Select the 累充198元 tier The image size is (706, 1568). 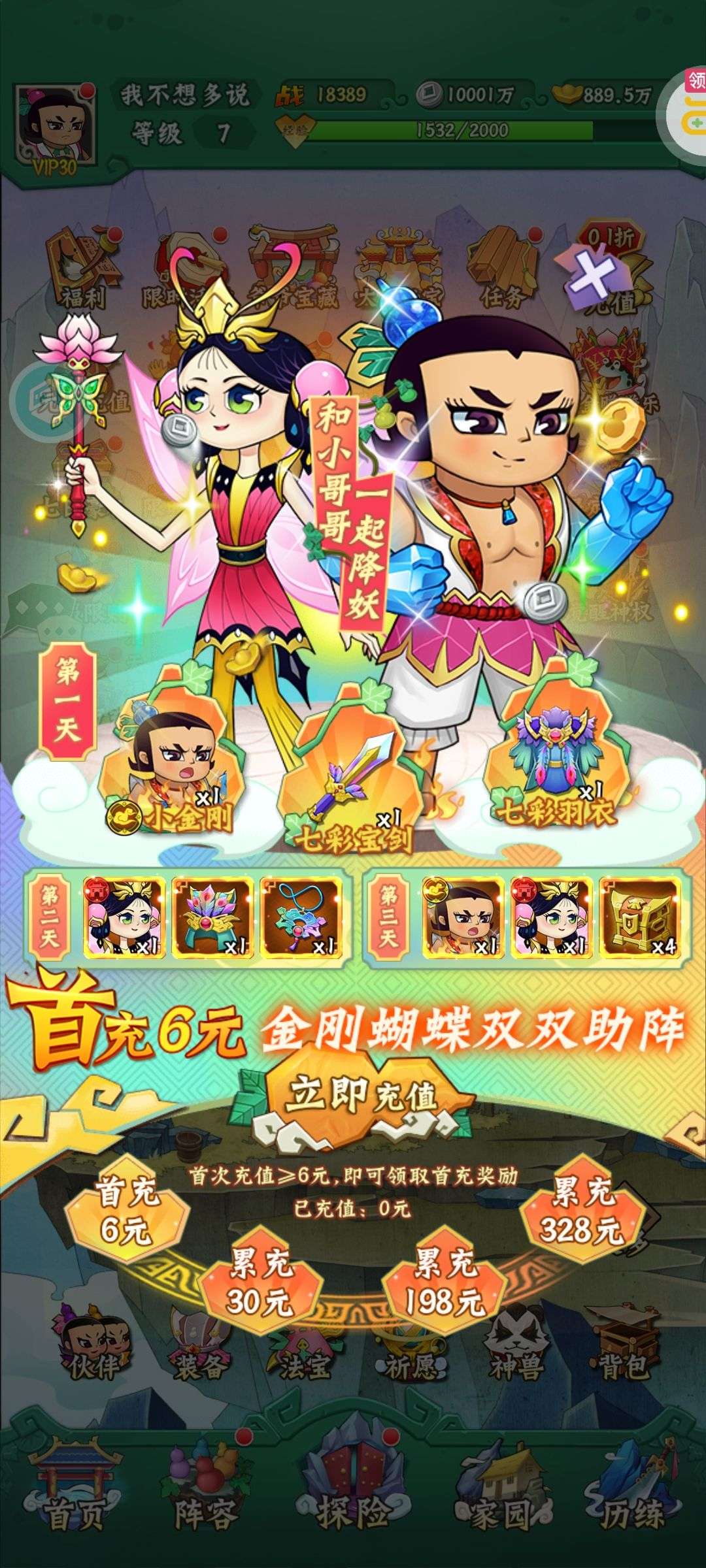pyautogui.click(x=446, y=1282)
